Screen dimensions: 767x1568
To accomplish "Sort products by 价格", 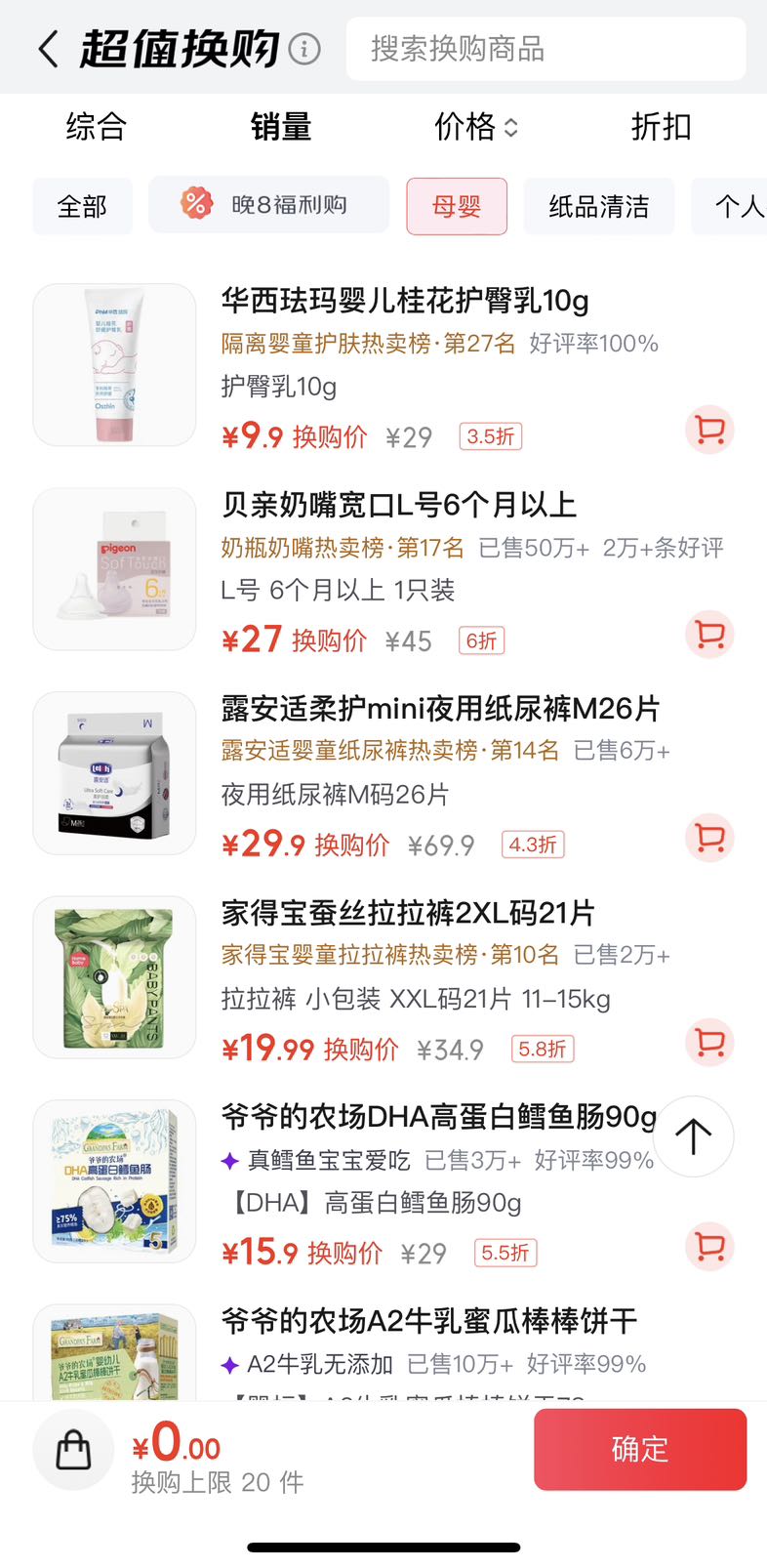I will [x=476, y=127].
